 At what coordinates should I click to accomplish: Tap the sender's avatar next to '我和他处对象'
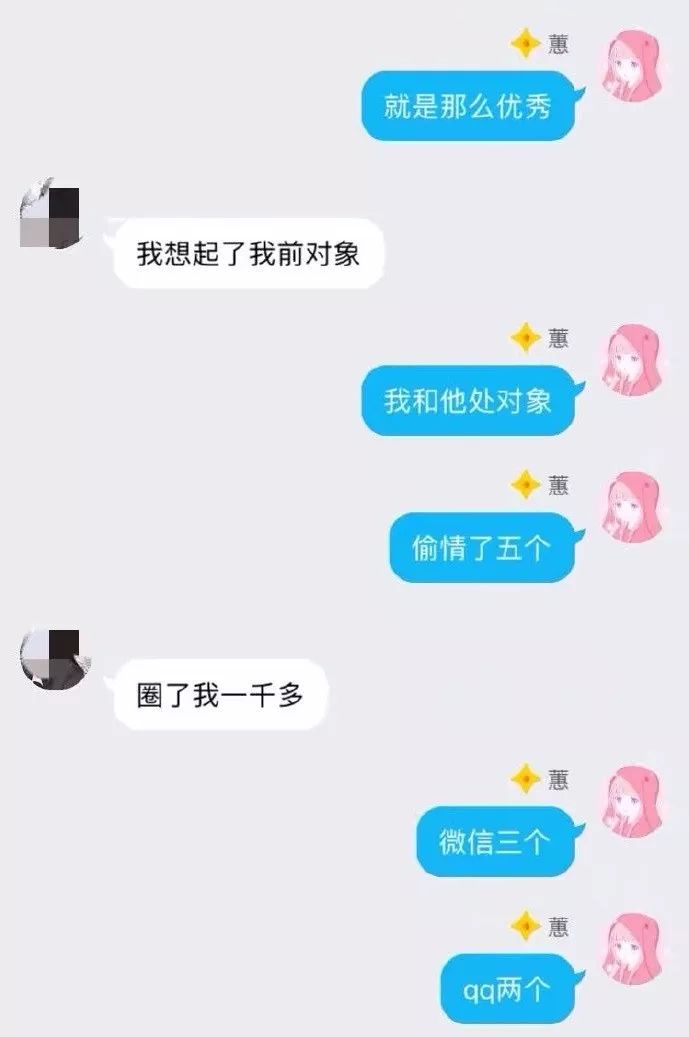tap(631, 359)
